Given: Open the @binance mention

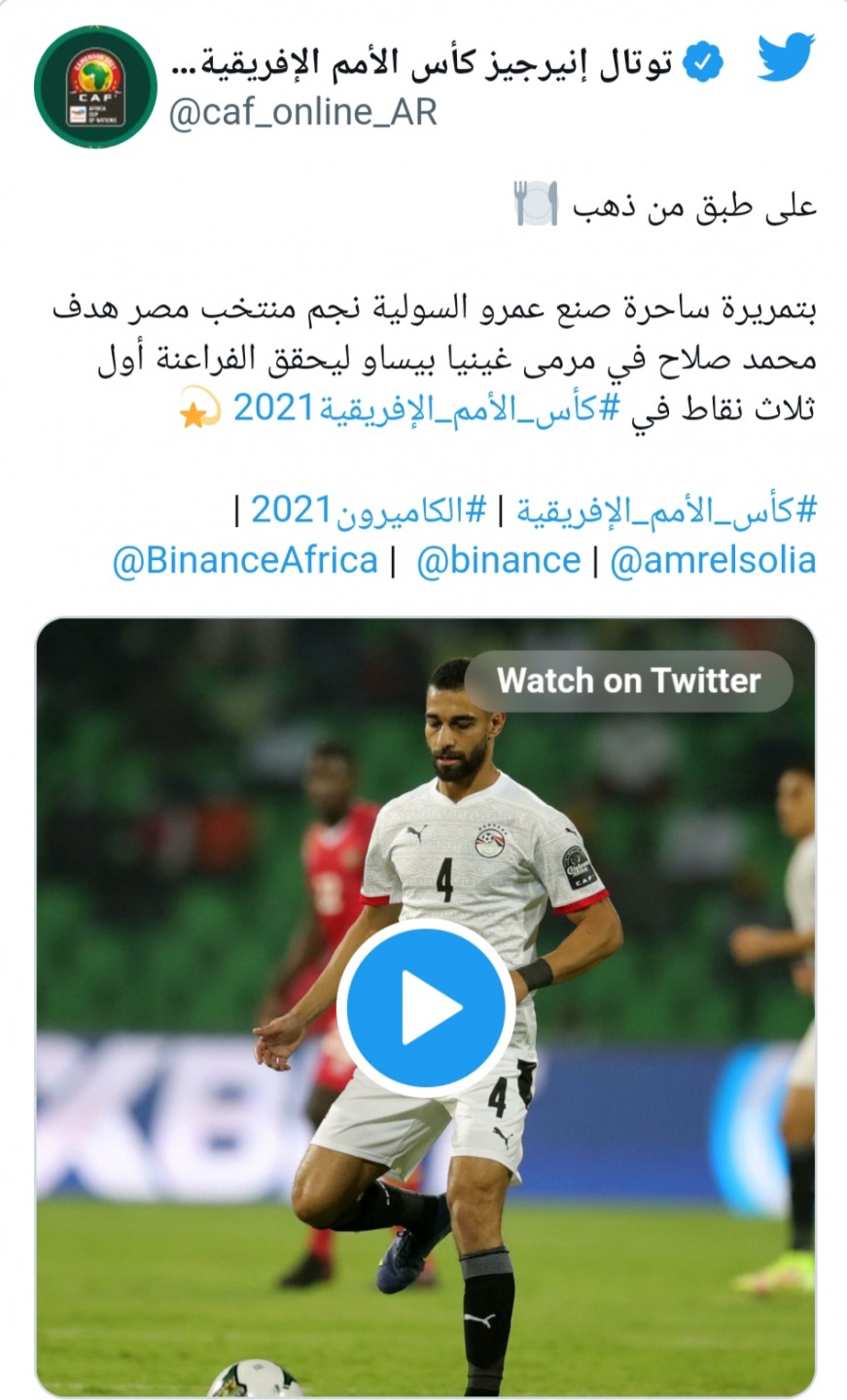Looking at the screenshot, I should tap(498, 561).
